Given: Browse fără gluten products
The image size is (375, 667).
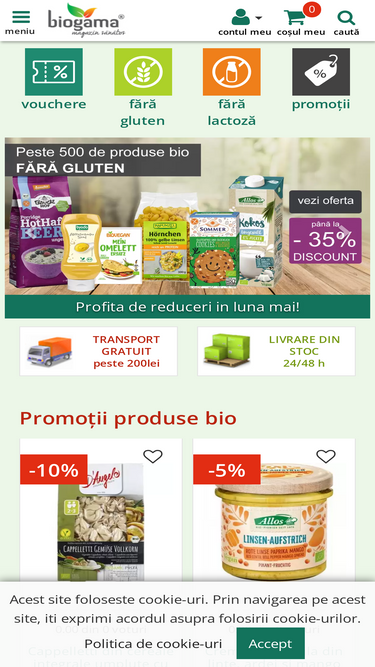Looking at the screenshot, I should [143, 88].
